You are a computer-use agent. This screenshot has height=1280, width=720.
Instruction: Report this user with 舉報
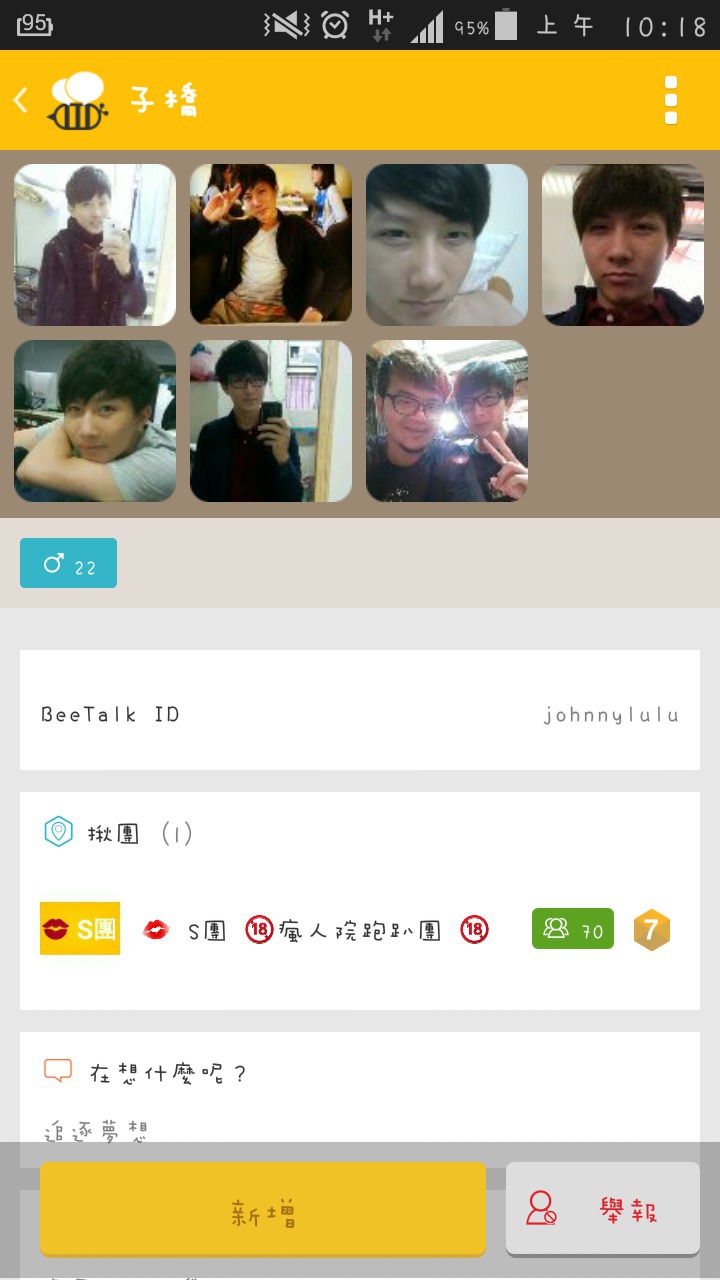point(603,1209)
